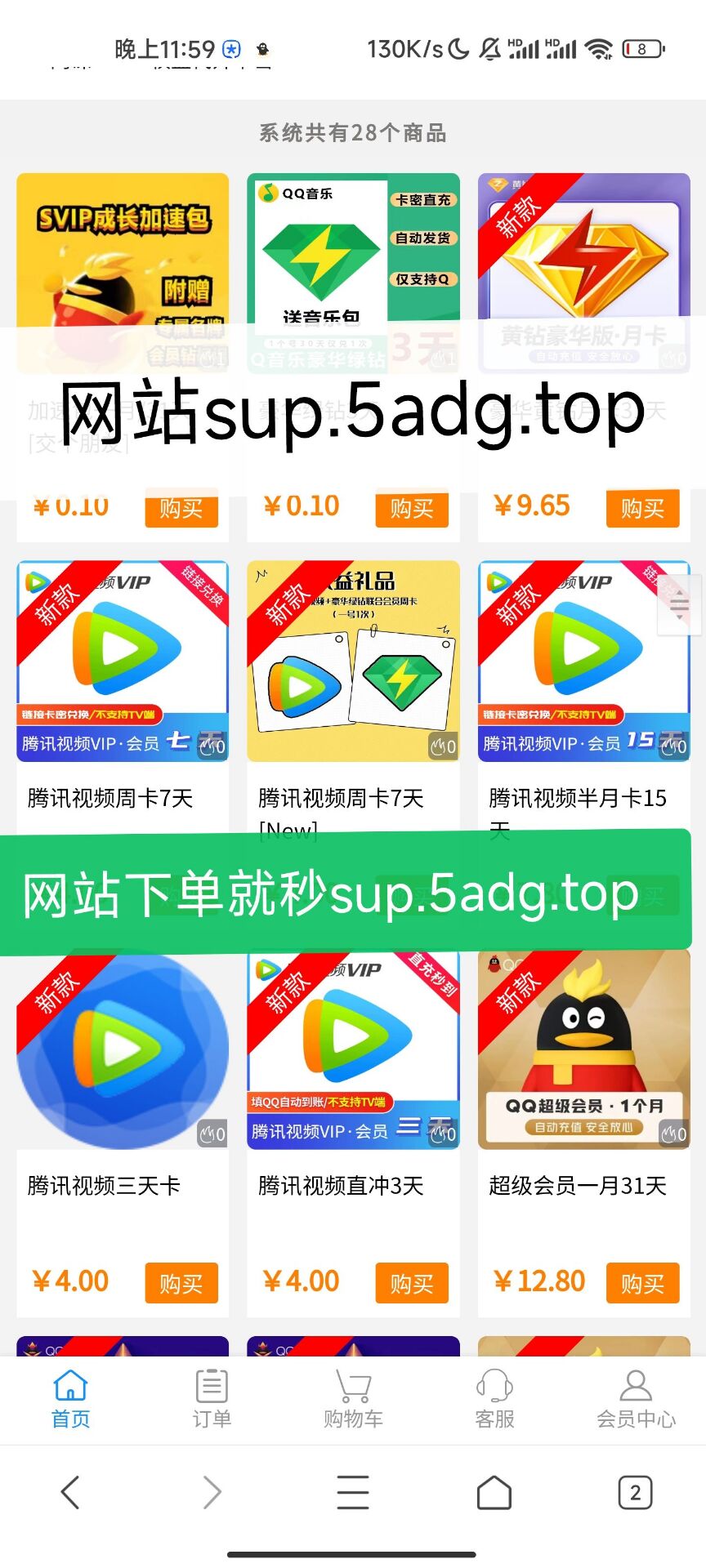Contact 客服 from the bottom bar
The height and width of the screenshot is (1568, 706).
[x=494, y=1399]
